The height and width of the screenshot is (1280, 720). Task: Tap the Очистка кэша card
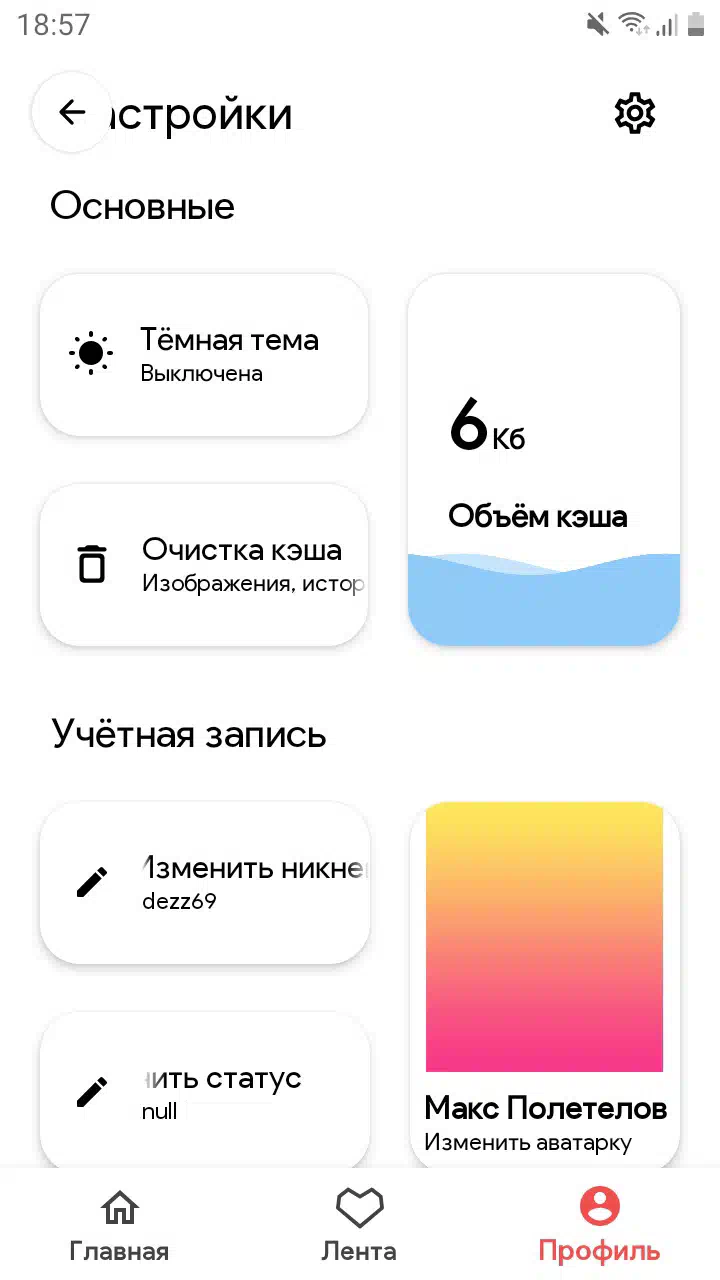coord(204,565)
